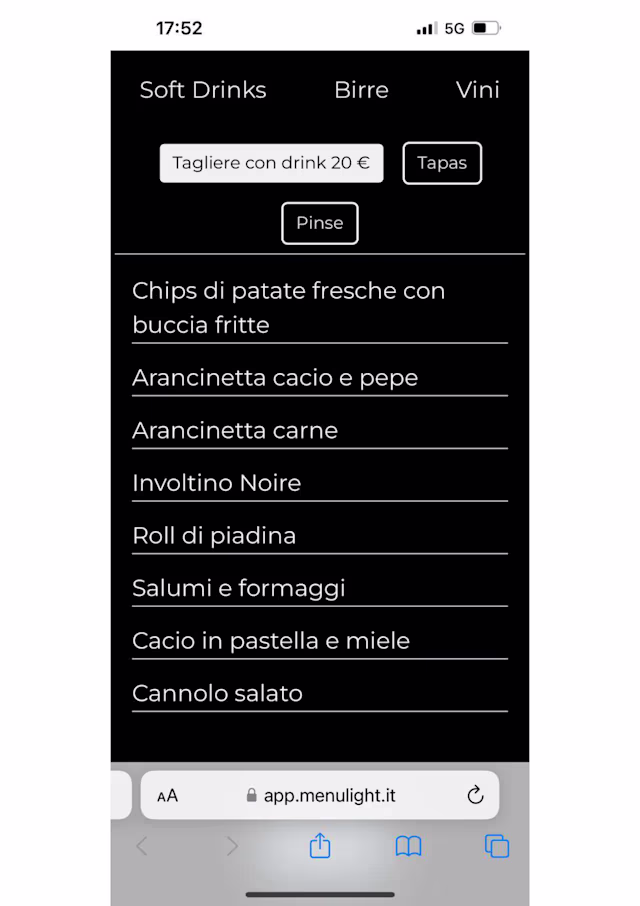Tap the Roll di piadina row
The width and height of the screenshot is (640, 906).
320,536
